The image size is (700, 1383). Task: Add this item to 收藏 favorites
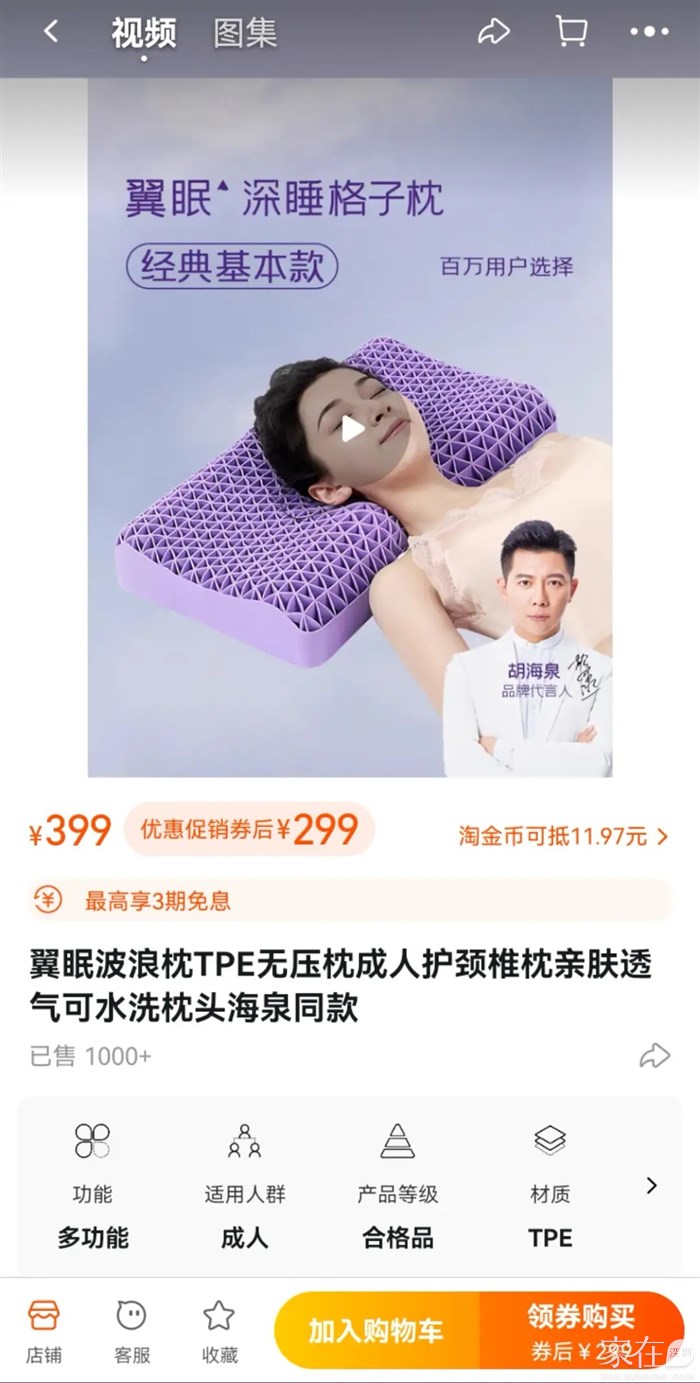(219, 1330)
